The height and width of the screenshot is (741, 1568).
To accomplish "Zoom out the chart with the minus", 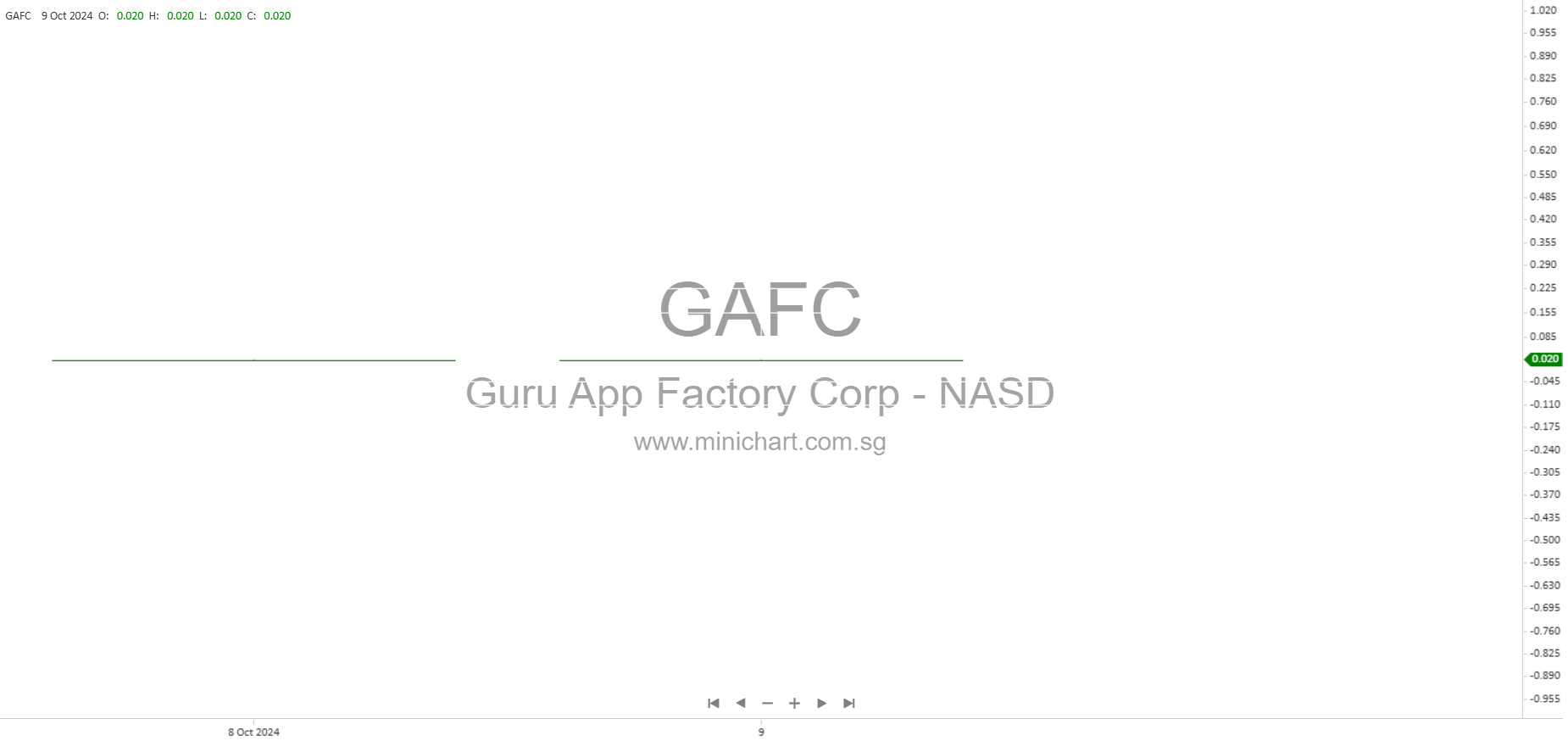I will pos(767,703).
